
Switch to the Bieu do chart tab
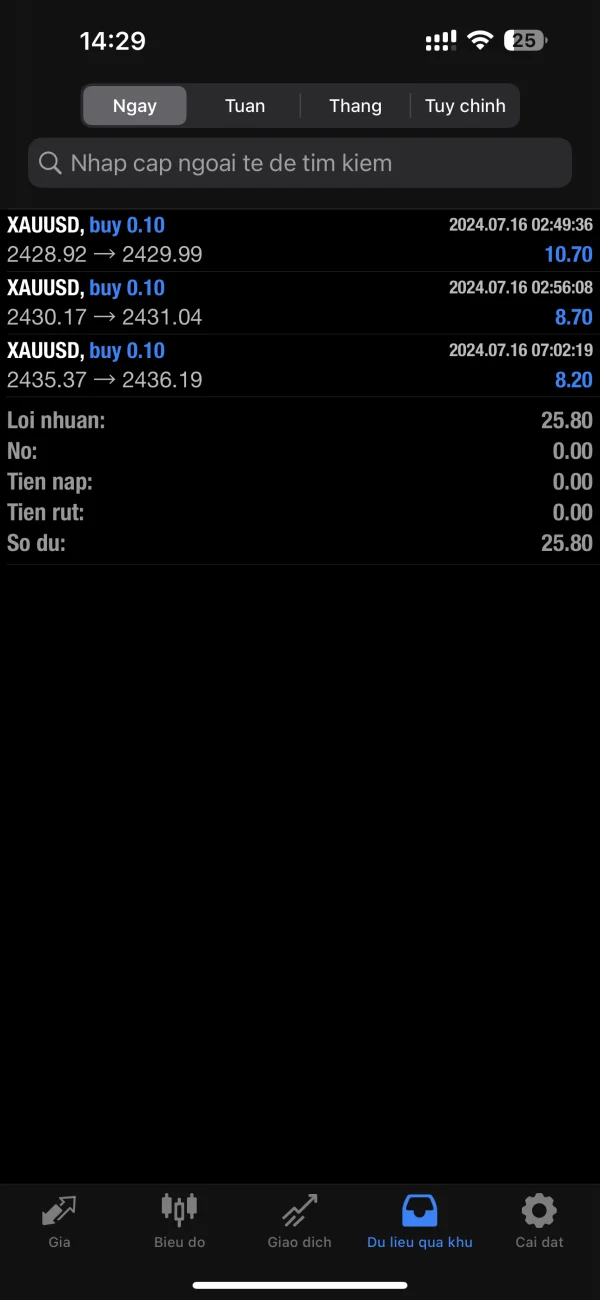[180, 1222]
